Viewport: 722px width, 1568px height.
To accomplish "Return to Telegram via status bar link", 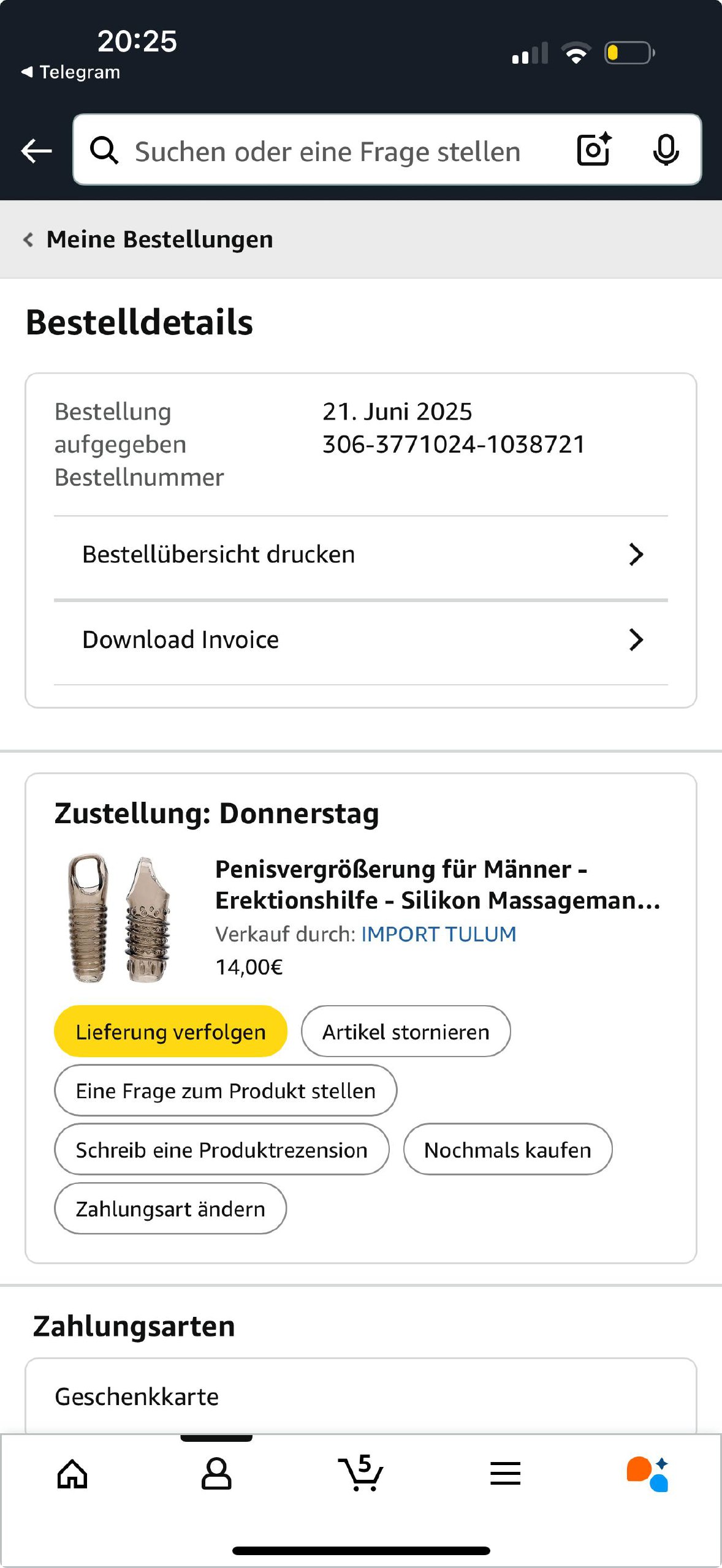I will point(71,72).
